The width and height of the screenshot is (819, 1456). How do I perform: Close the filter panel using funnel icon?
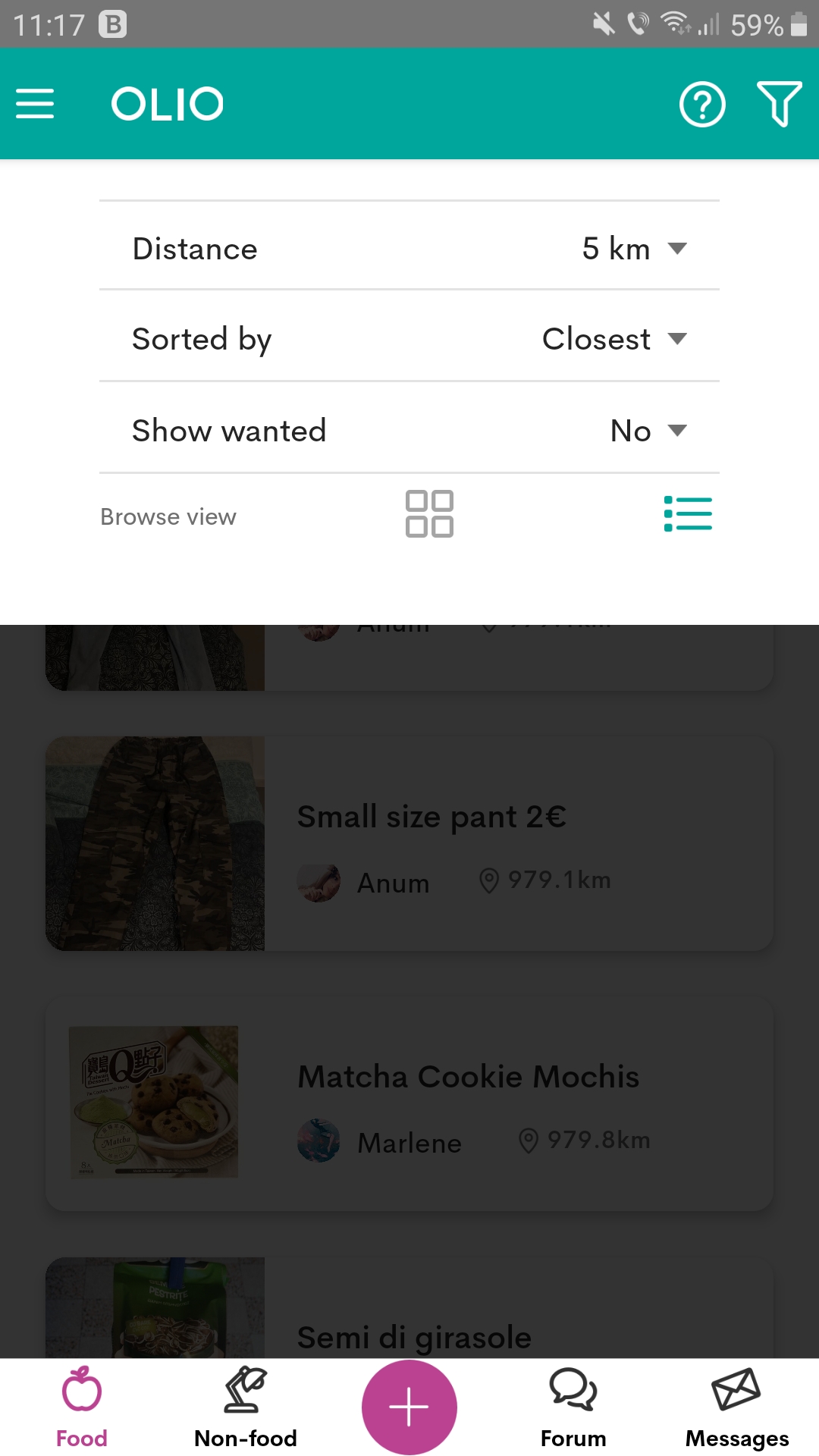click(x=779, y=104)
